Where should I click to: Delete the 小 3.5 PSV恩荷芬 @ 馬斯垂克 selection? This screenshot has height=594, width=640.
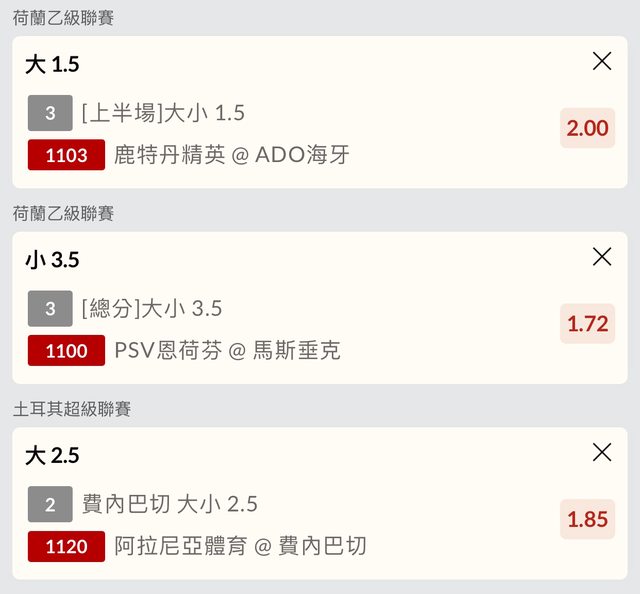point(602,257)
